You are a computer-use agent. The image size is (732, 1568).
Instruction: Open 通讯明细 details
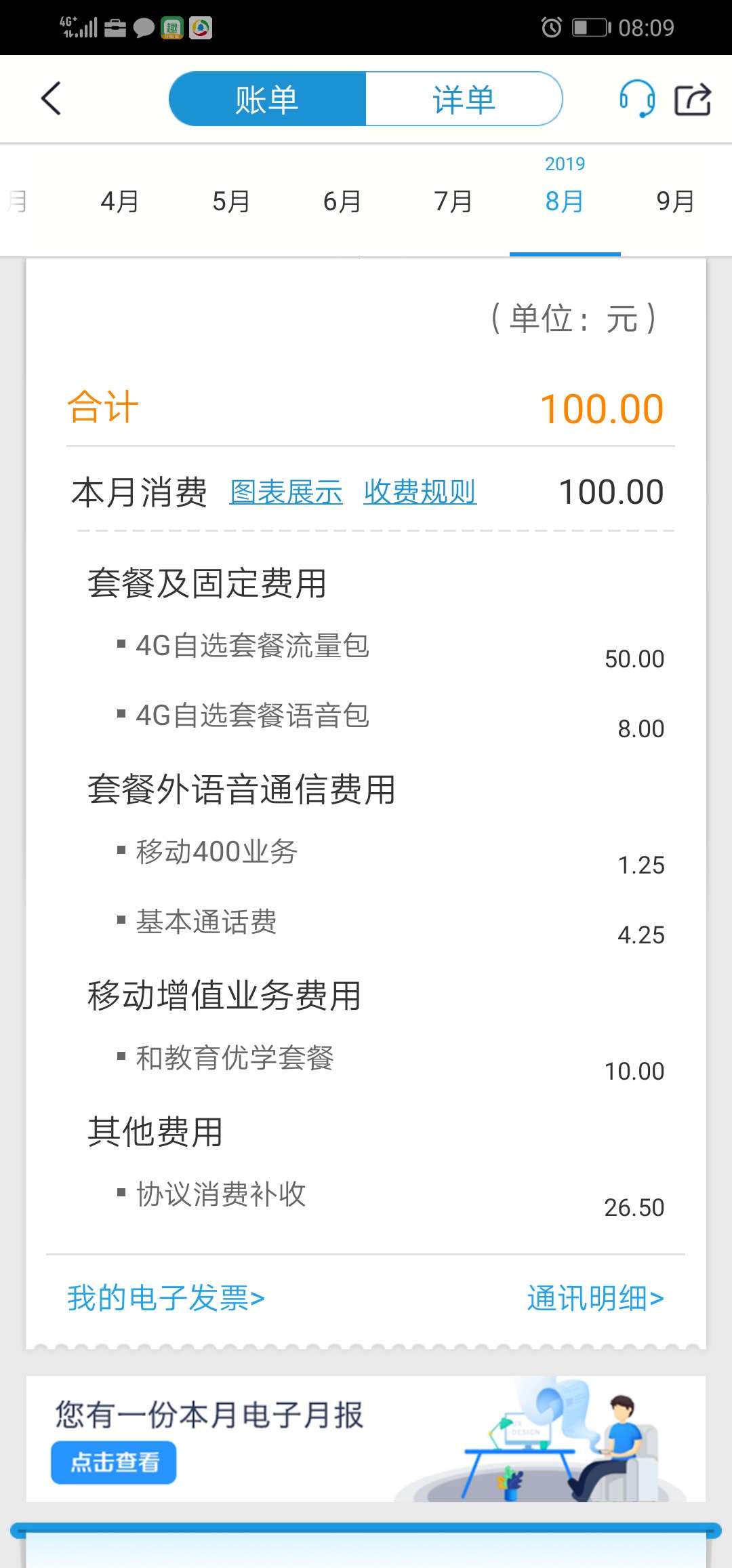[x=596, y=1298]
